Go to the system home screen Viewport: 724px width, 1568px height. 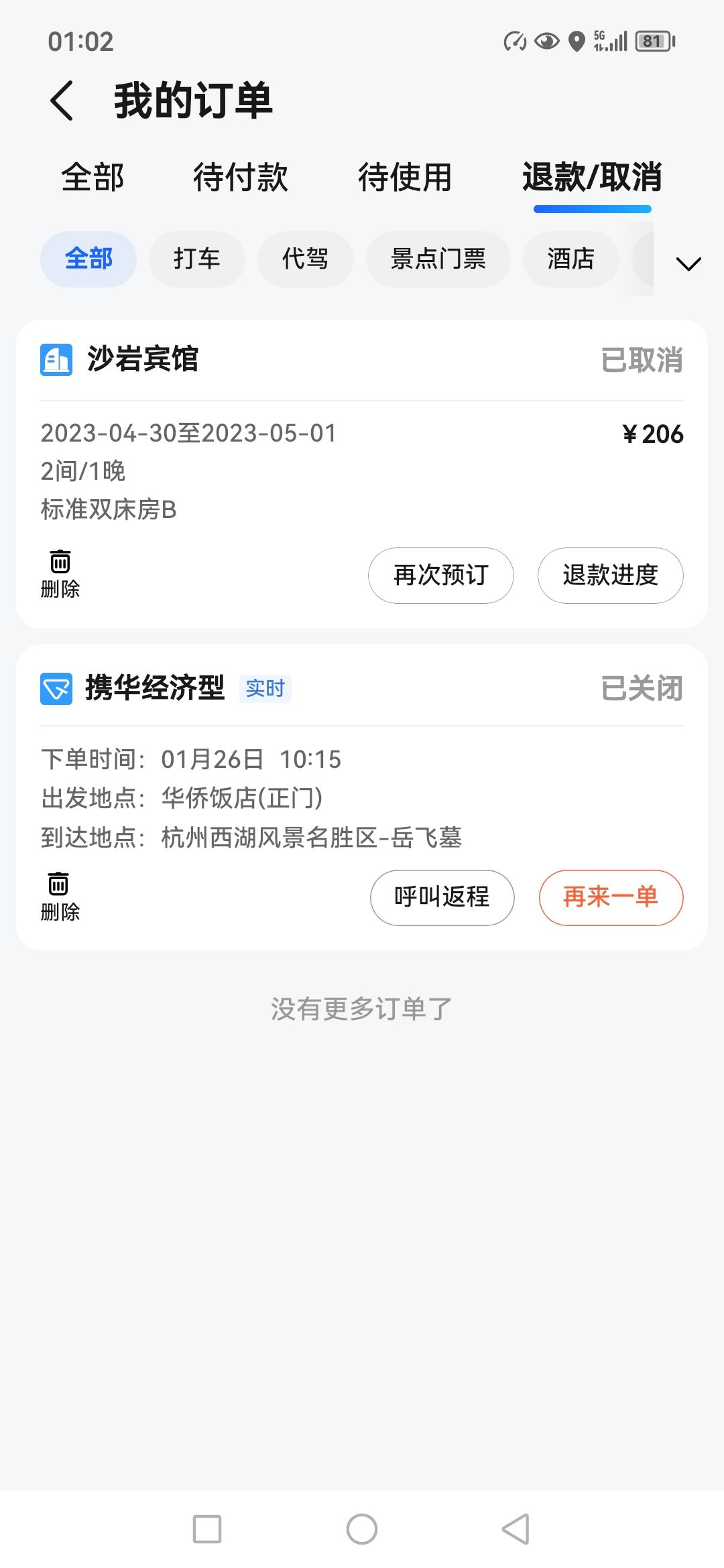362,1529
